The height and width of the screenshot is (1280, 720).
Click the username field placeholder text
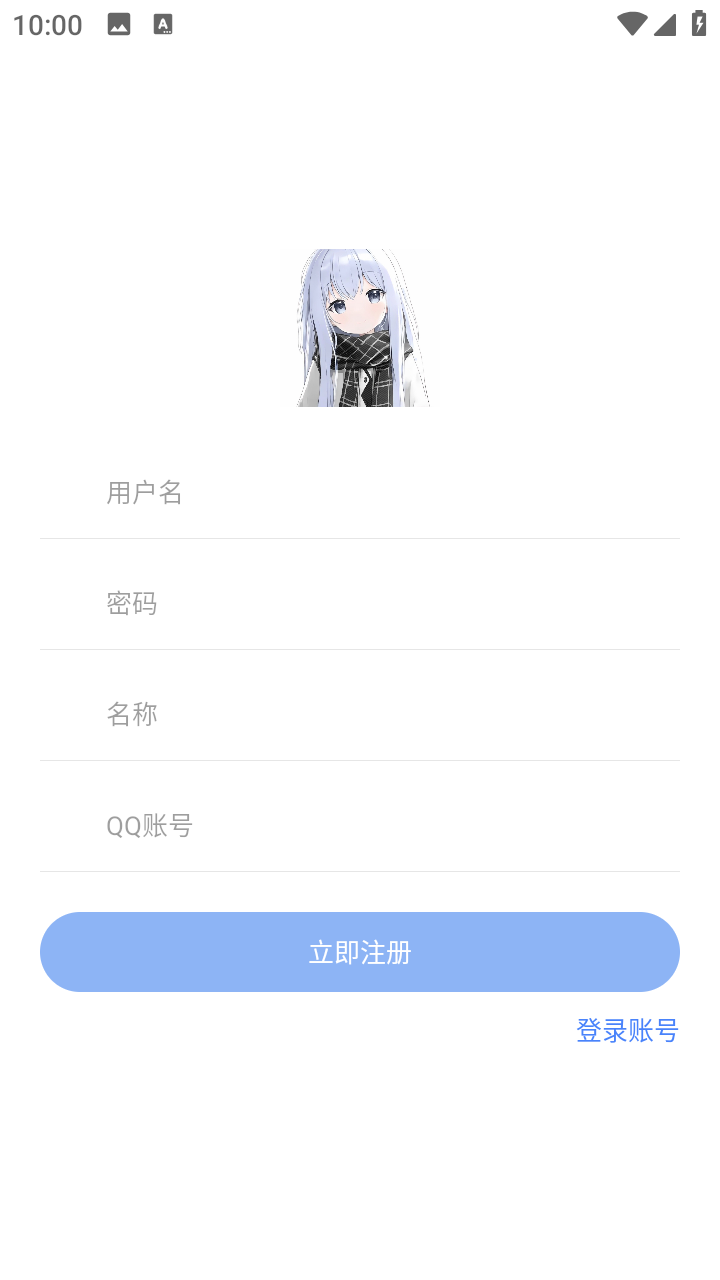tap(144, 492)
